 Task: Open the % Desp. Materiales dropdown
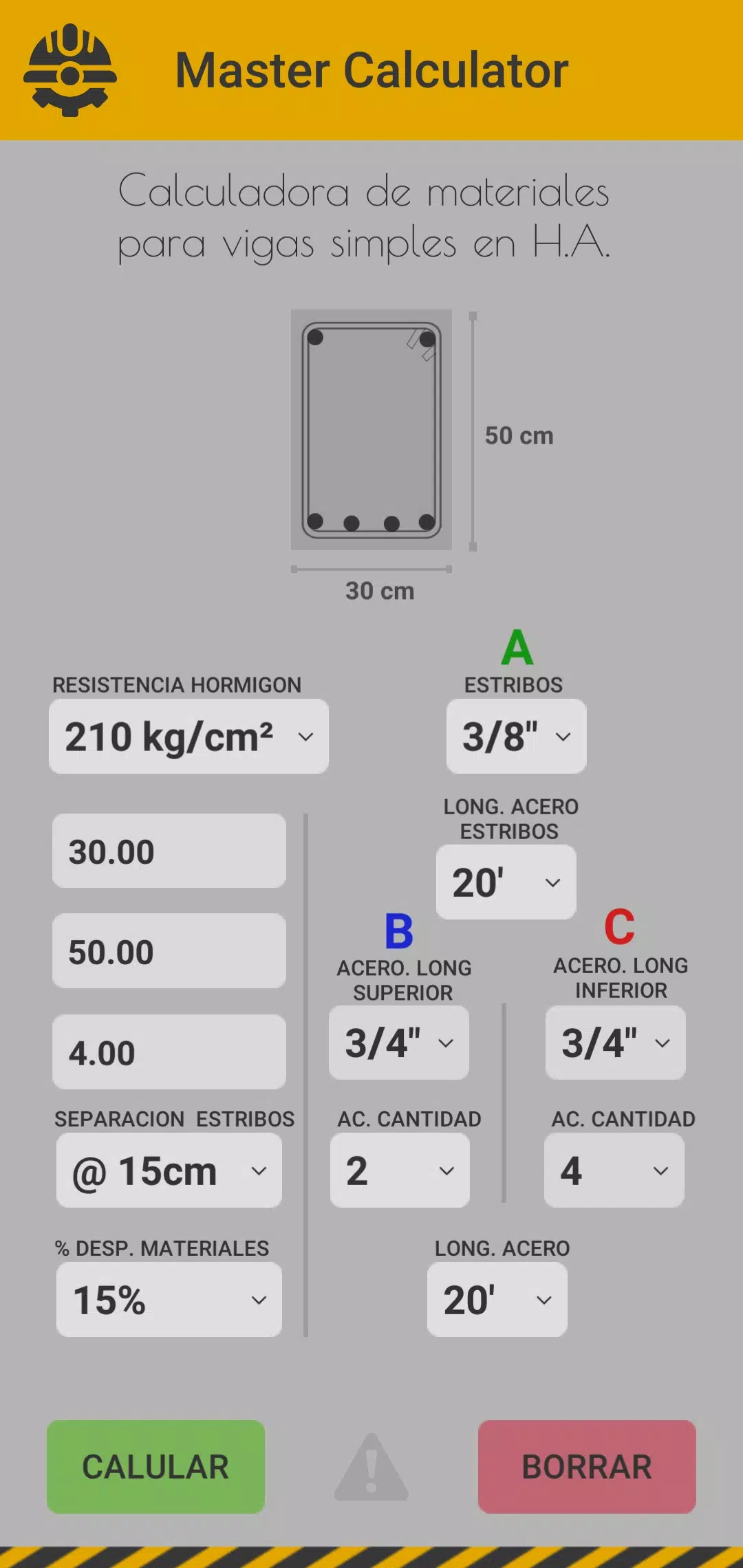[169, 1300]
